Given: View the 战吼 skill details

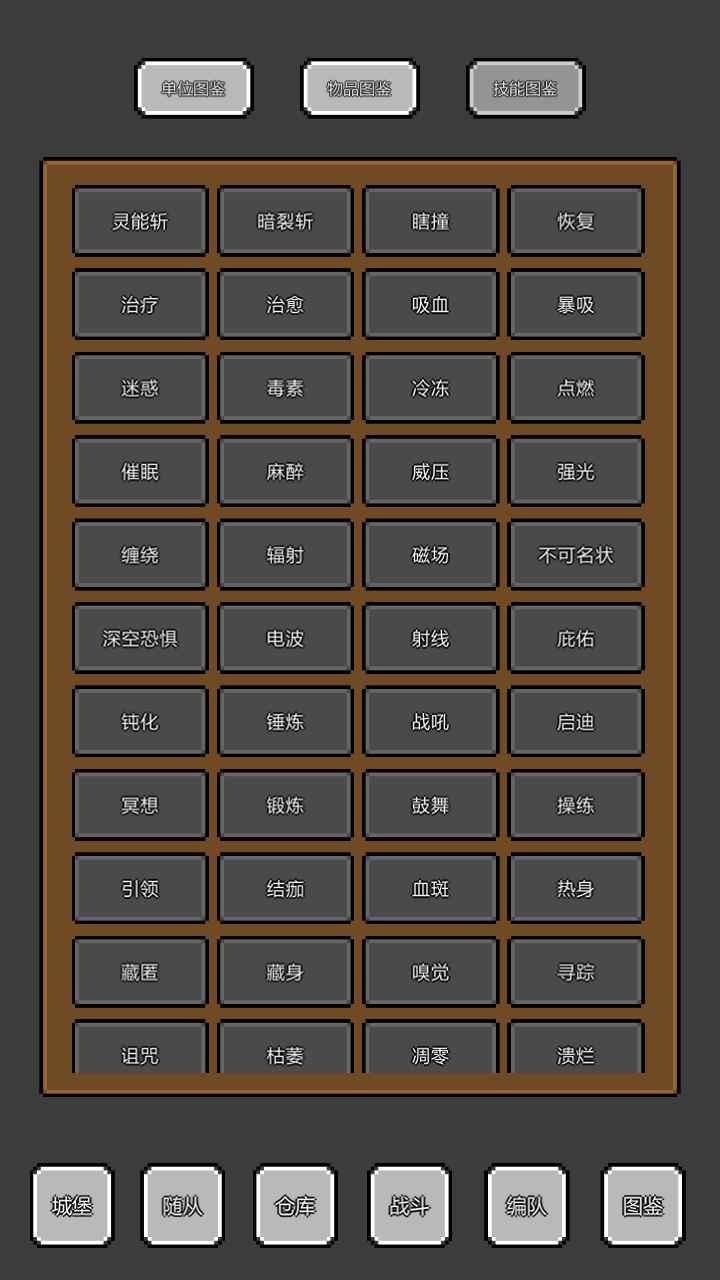Looking at the screenshot, I should click(x=430, y=721).
